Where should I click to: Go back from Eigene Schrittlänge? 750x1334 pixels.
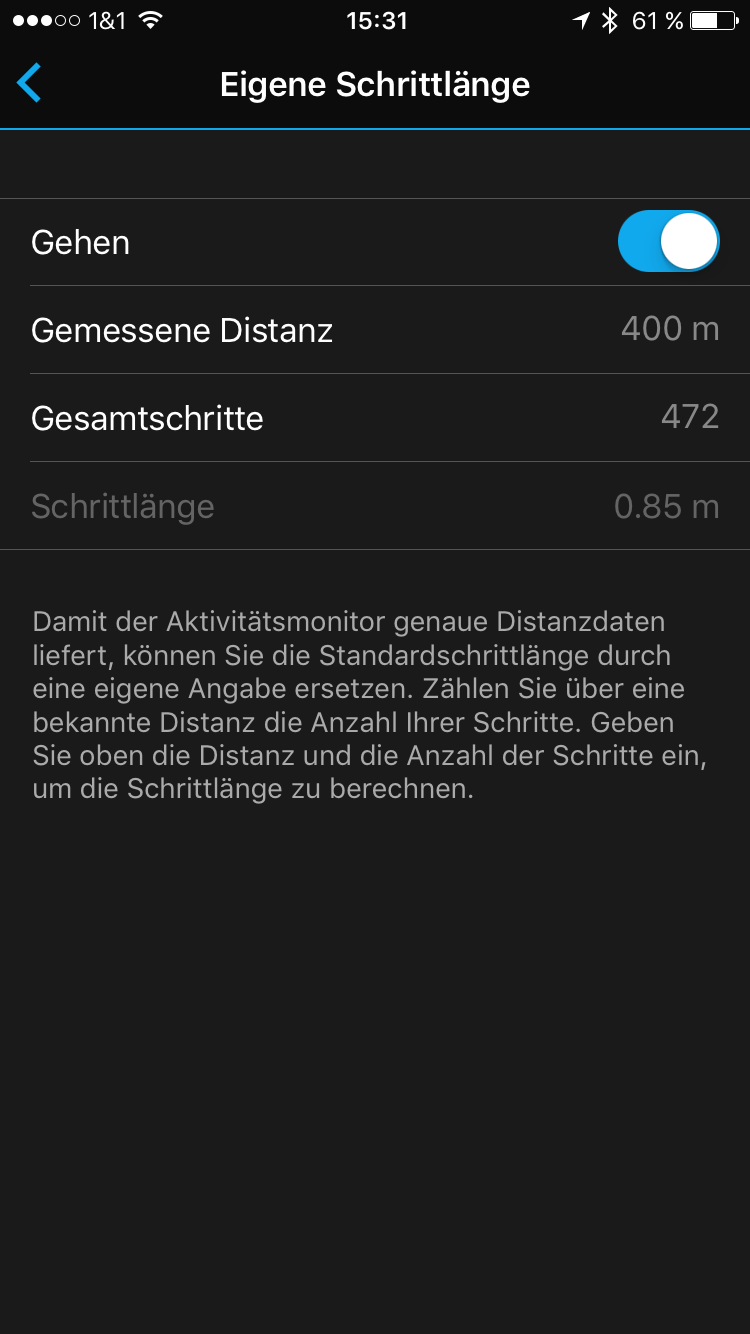point(30,84)
